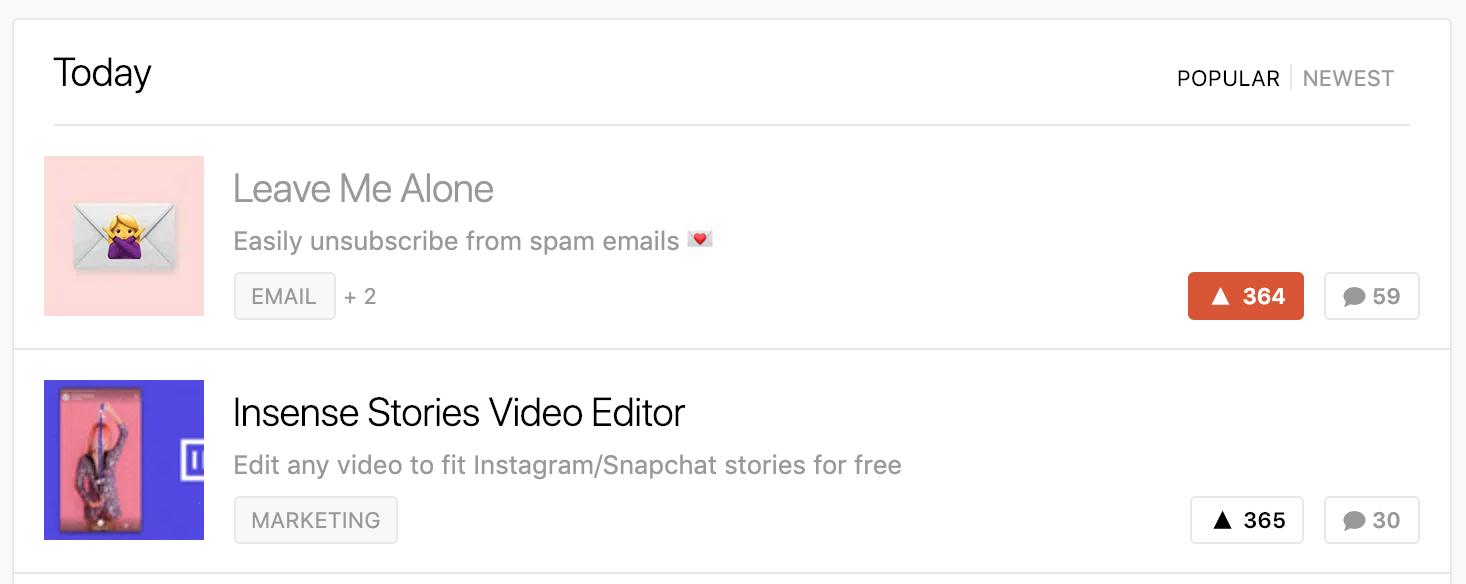
Task: View the 30 comments on Insense Stories
Action: tap(1371, 520)
